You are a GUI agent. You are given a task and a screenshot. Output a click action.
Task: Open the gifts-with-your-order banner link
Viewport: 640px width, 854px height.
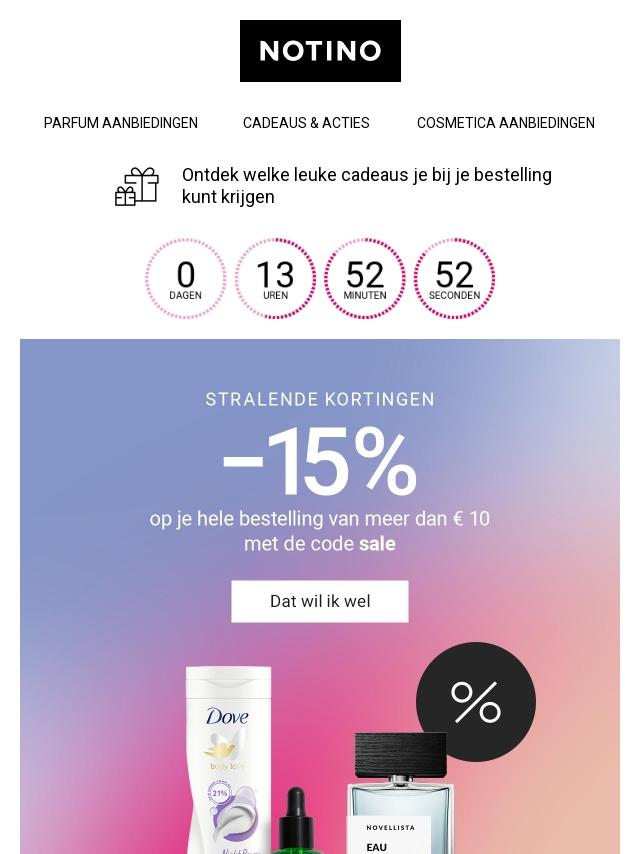tap(366, 186)
